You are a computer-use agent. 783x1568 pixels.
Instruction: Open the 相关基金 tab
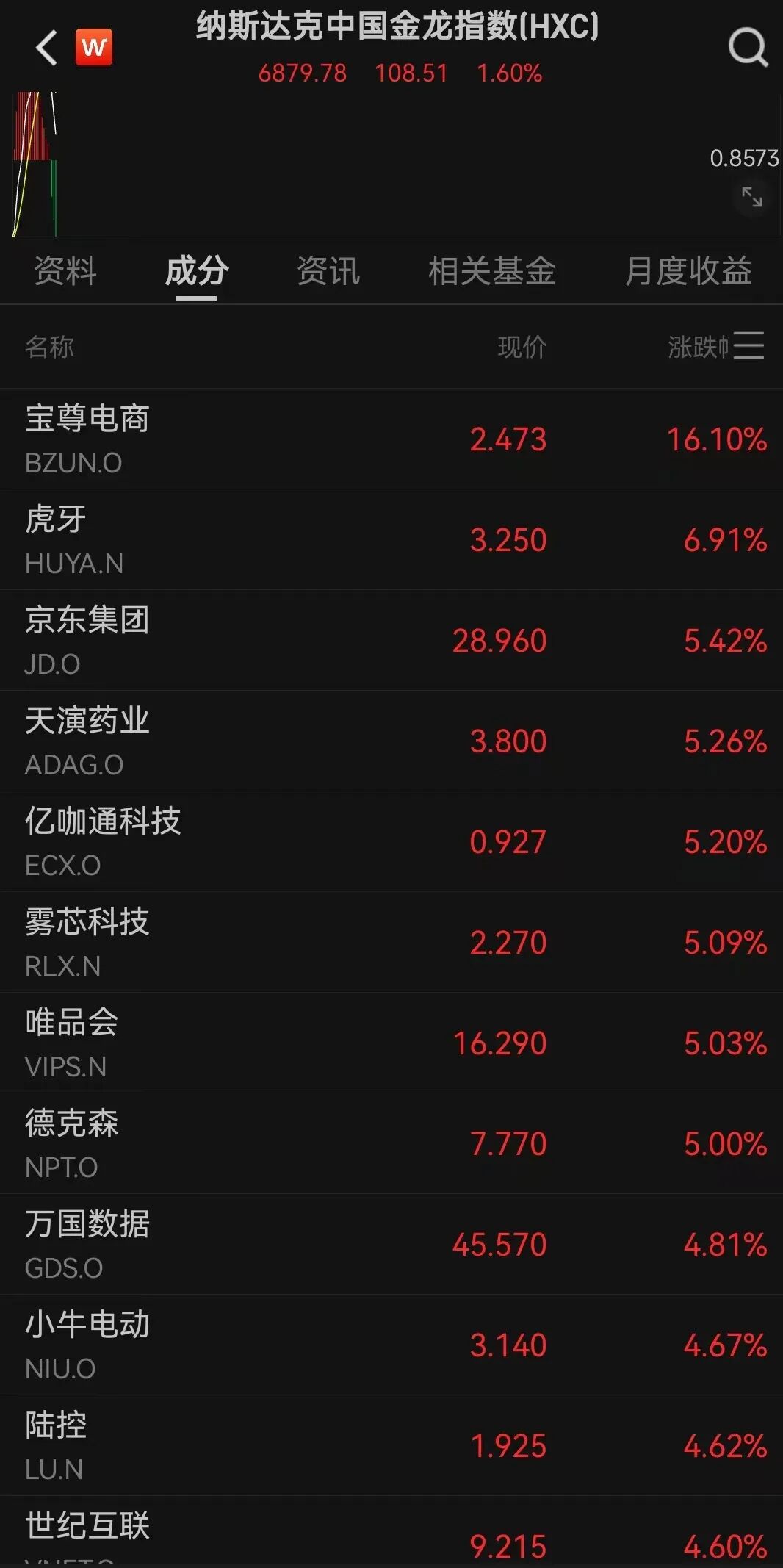pyautogui.click(x=491, y=271)
